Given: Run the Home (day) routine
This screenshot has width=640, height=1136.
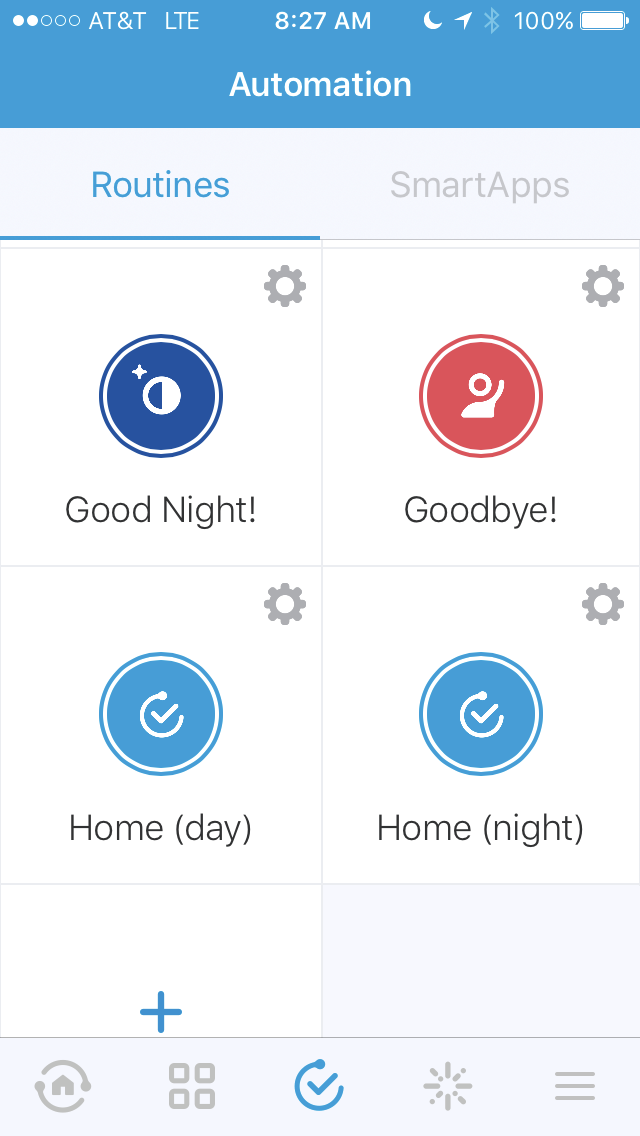Looking at the screenshot, I should point(161,714).
